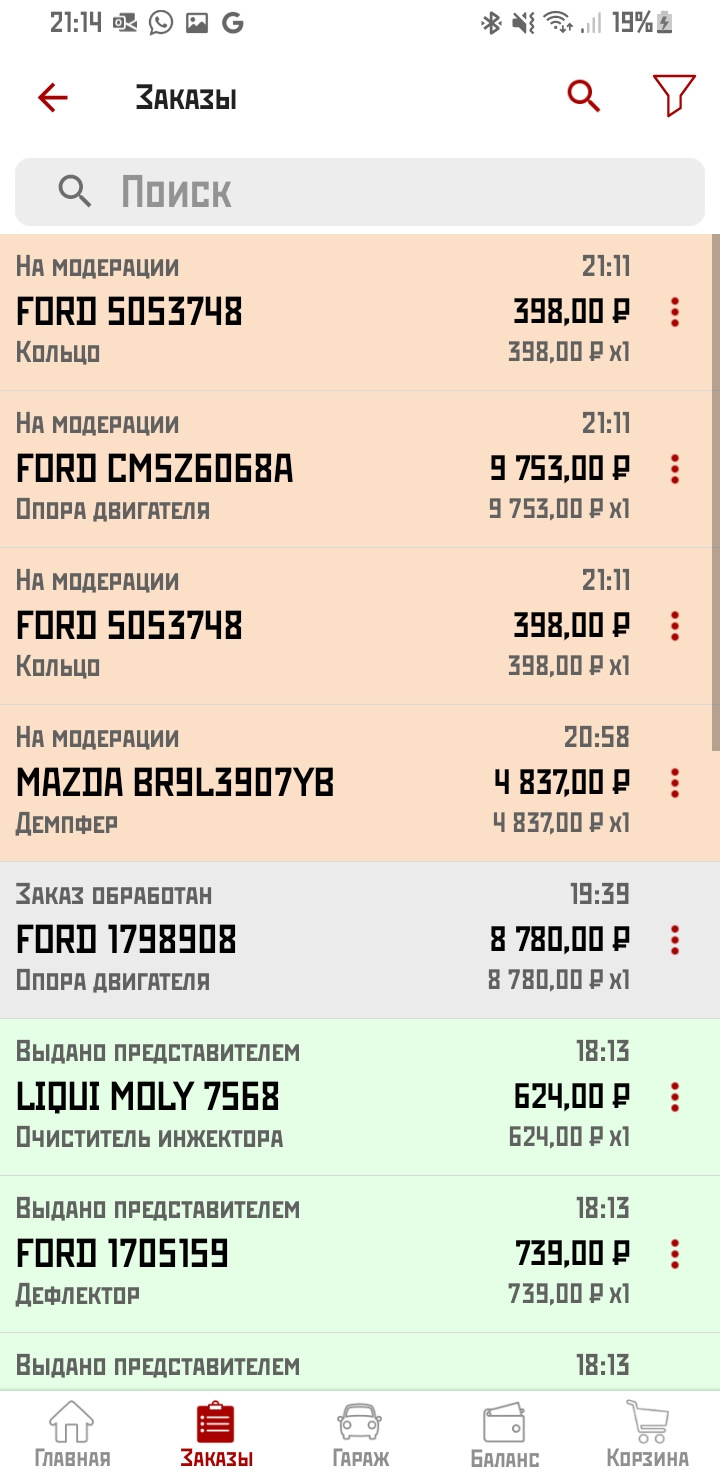Open options menu for FORD 5053748 Кольцо order
The width and height of the screenshot is (720, 1480).
(675, 312)
